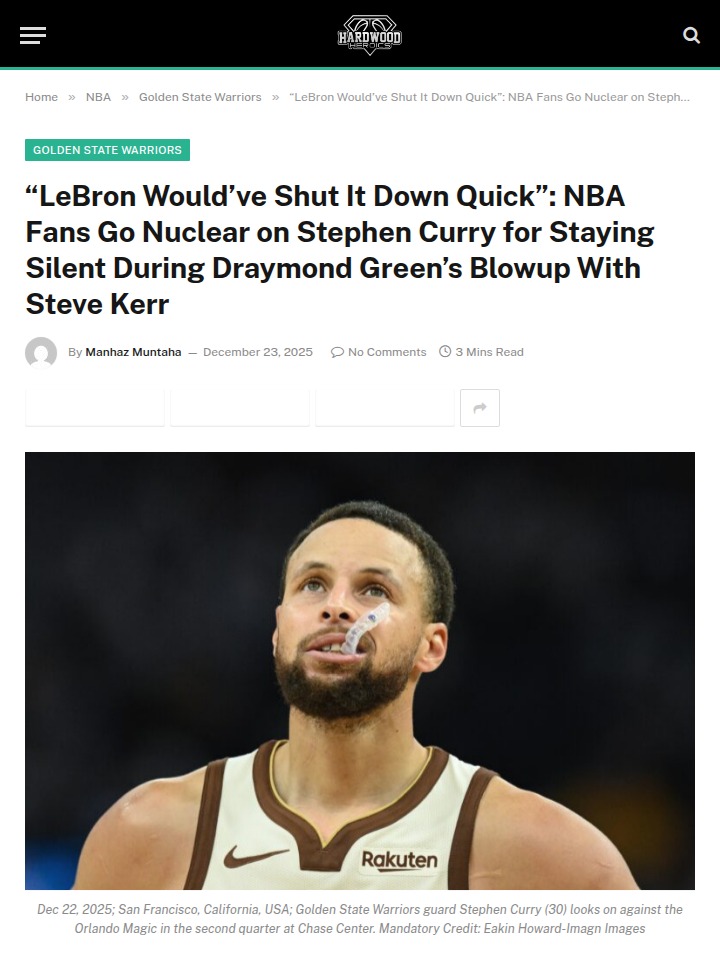The image size is (720, 960).
Task: Open the hamburger menu
Action: pyautogui.click(x=33, y=36)
